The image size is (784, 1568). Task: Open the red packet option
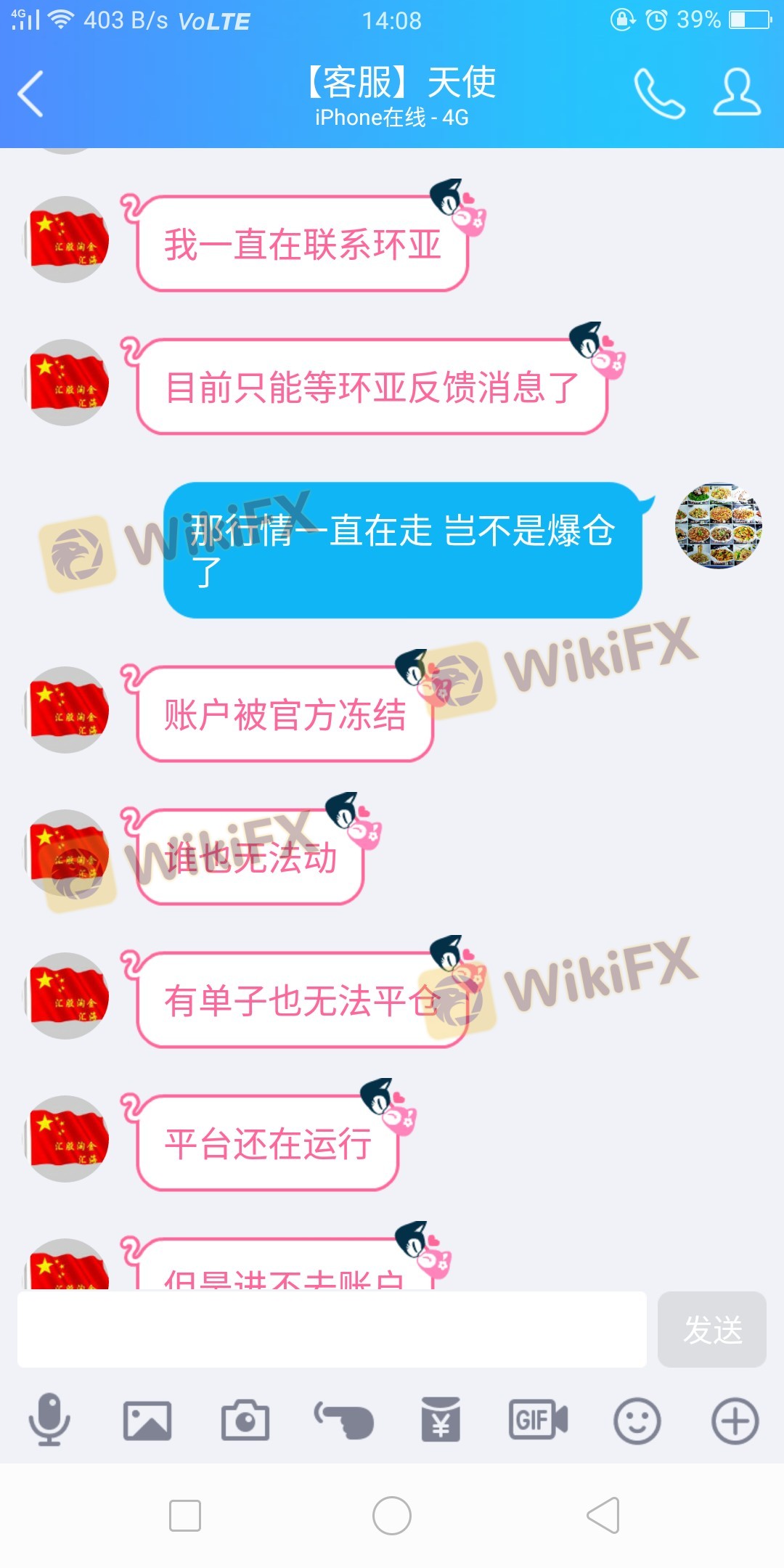tap(441, 1420)
